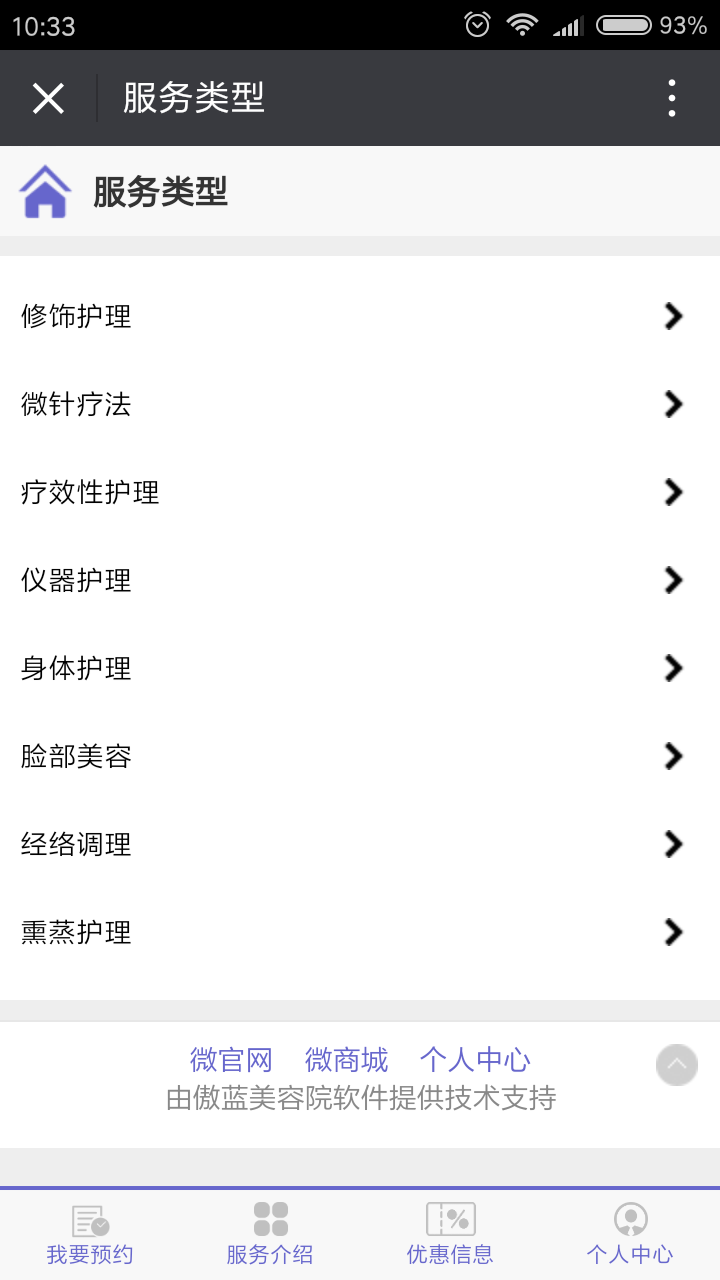The image size is (720, 1280).
Task: Select the 经络调理 category row
Action: click(x=360, y=844)
